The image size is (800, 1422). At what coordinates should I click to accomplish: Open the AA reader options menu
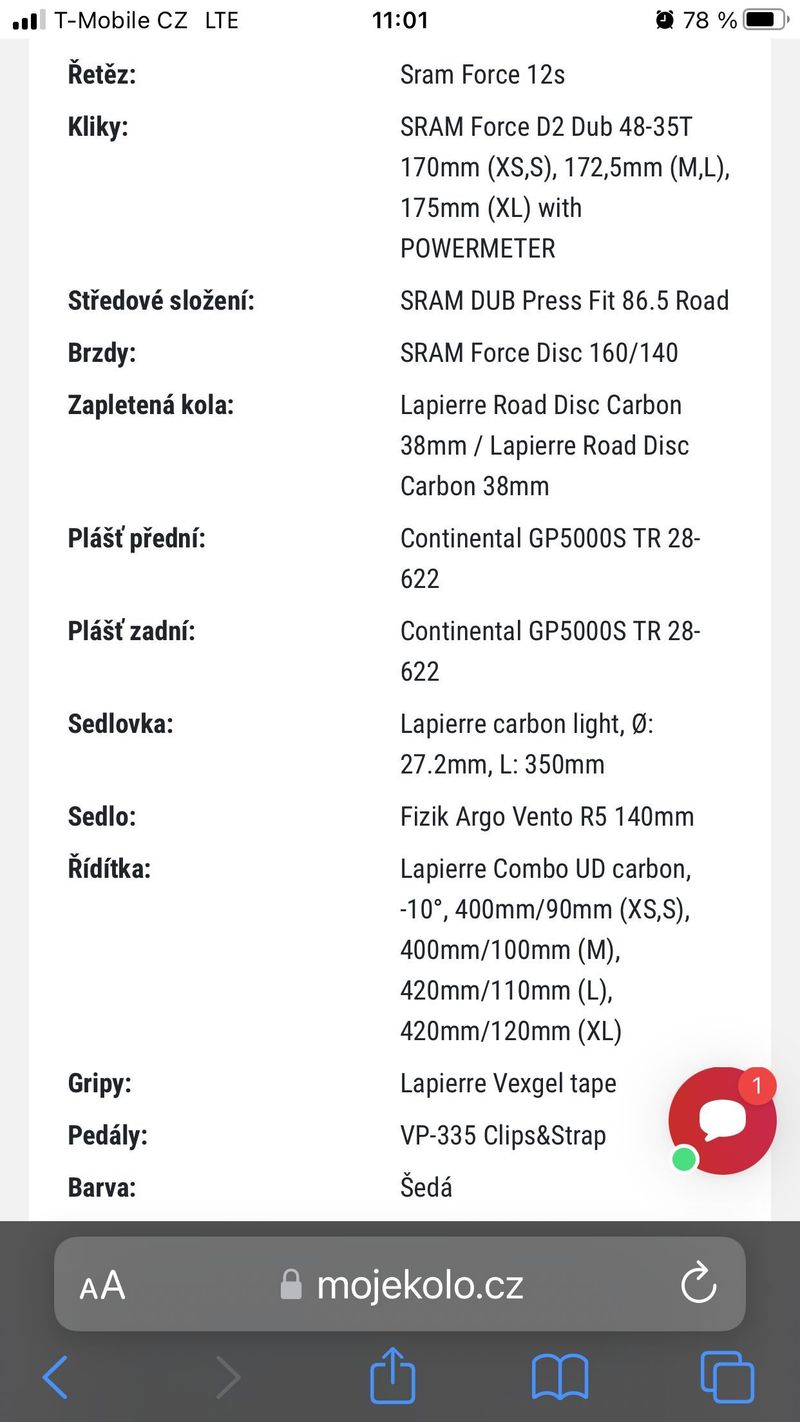pos(102,1285)
